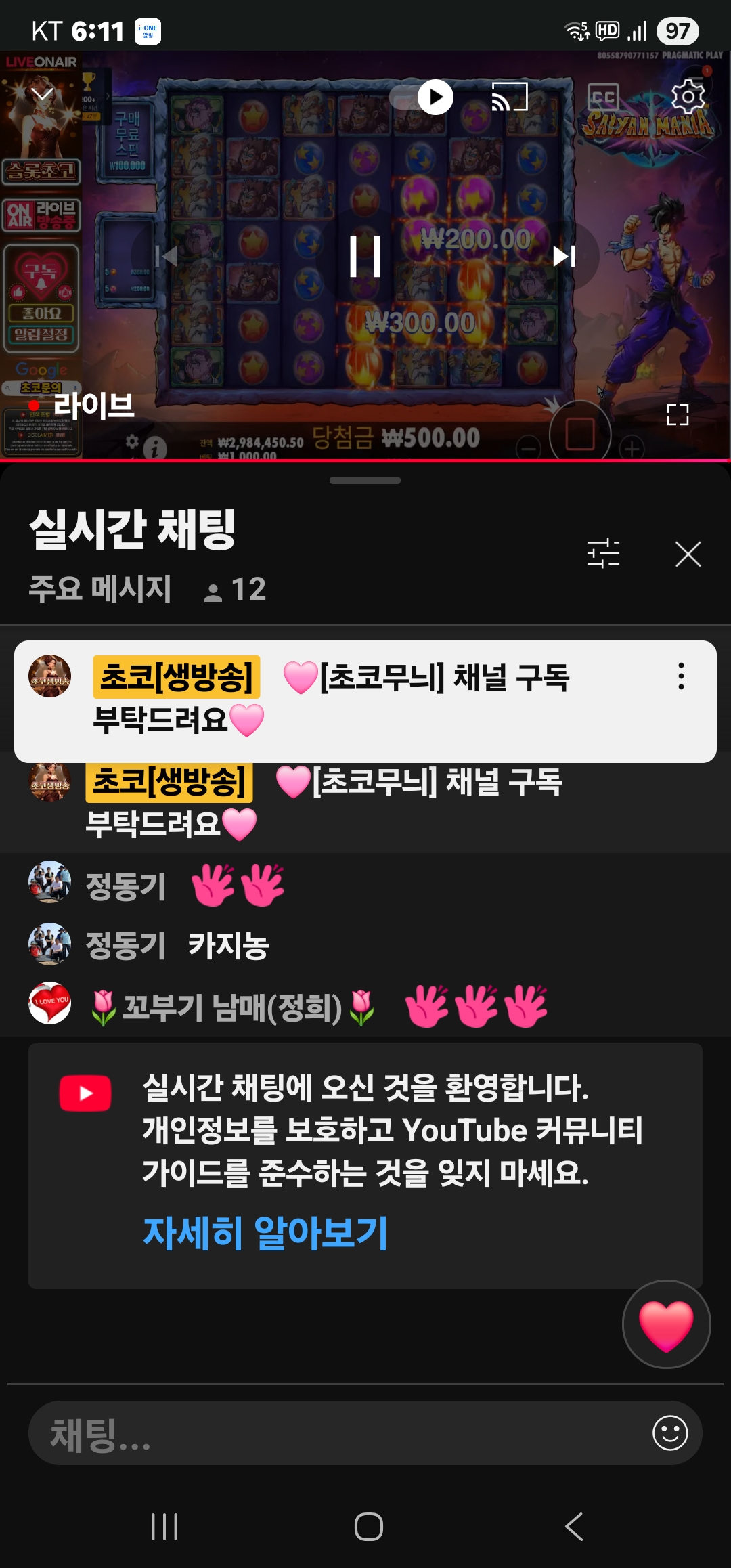Screen dimensions: 731x1568
Task: Cast the video to a device
Action: click(x=509, y=97)
